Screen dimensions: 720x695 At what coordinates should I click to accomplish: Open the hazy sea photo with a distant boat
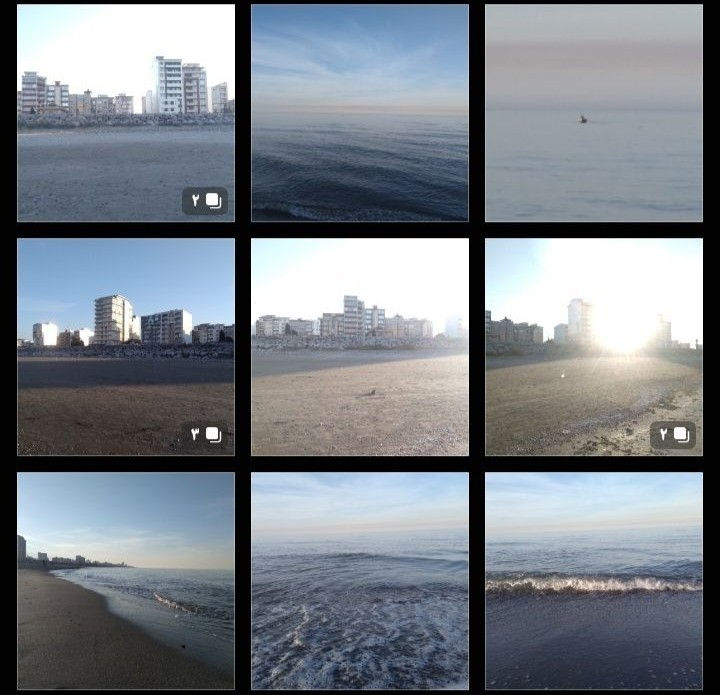[x=593, y=112]
